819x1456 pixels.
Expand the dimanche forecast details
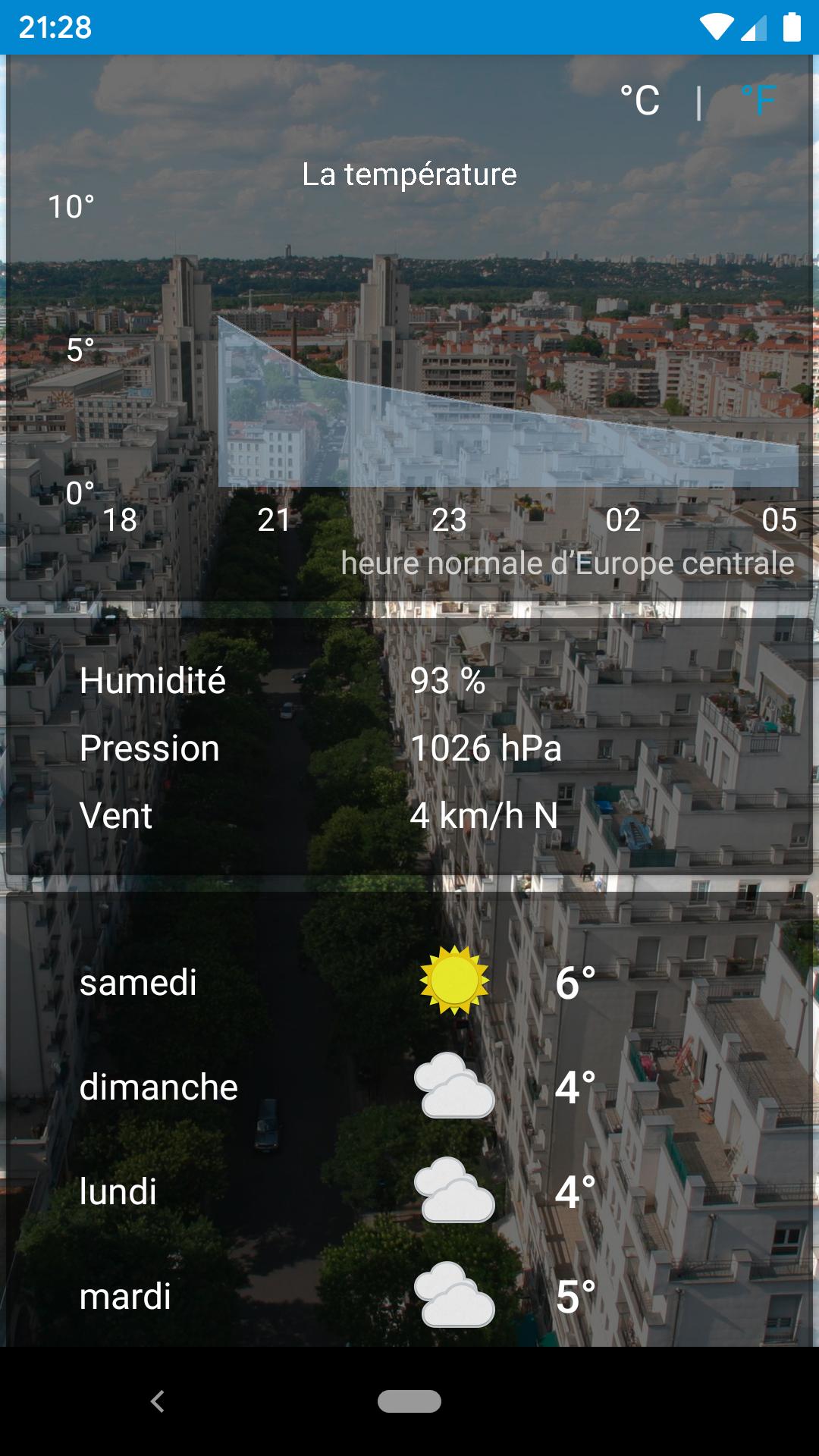[303, 1088]
